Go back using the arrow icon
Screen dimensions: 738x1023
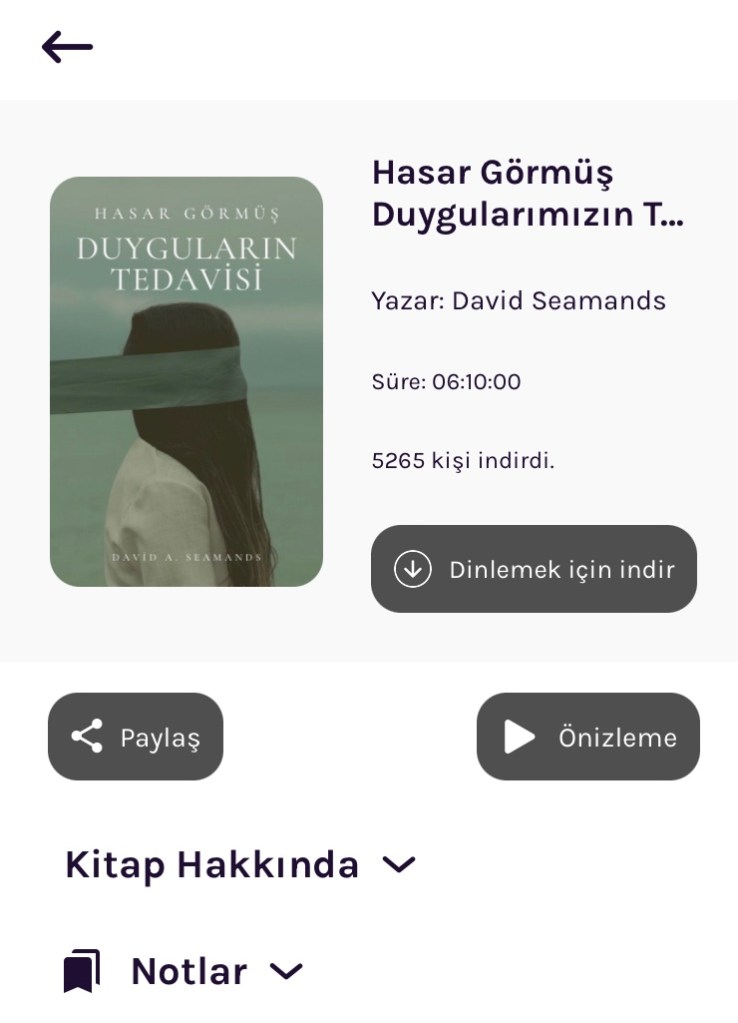pos(67,47)
